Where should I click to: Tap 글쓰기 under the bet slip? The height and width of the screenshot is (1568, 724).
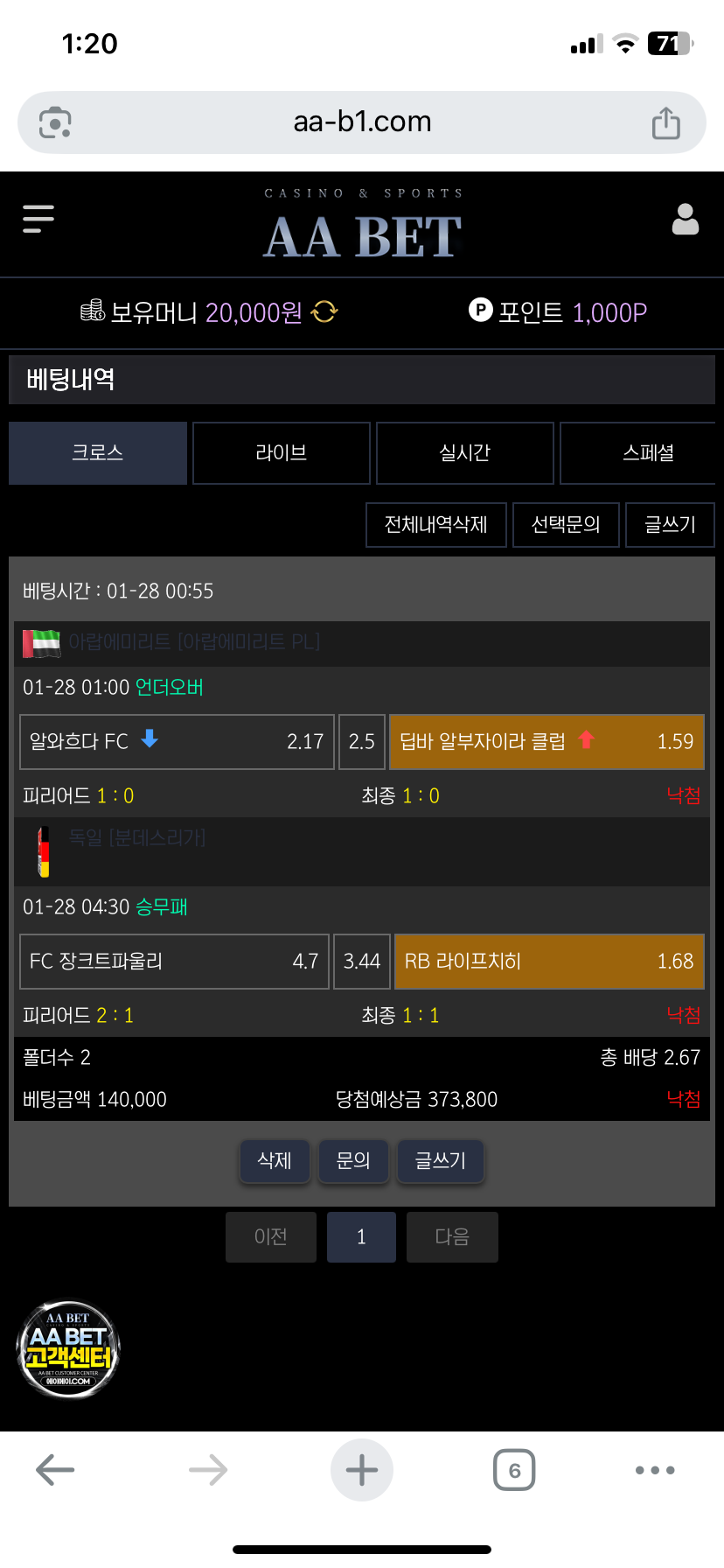tap(440, 1161)
